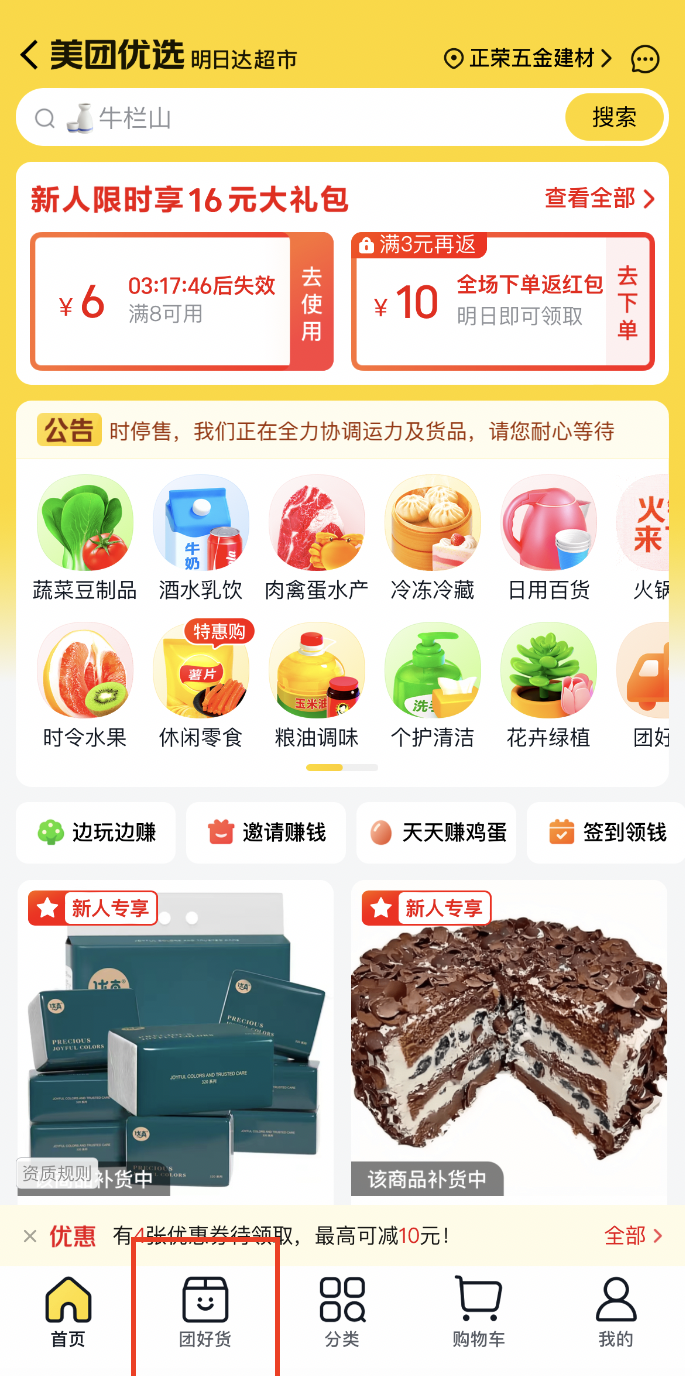View the chocolate cake product card
The image size is (692, 1376).
(x=508, y=1040)
